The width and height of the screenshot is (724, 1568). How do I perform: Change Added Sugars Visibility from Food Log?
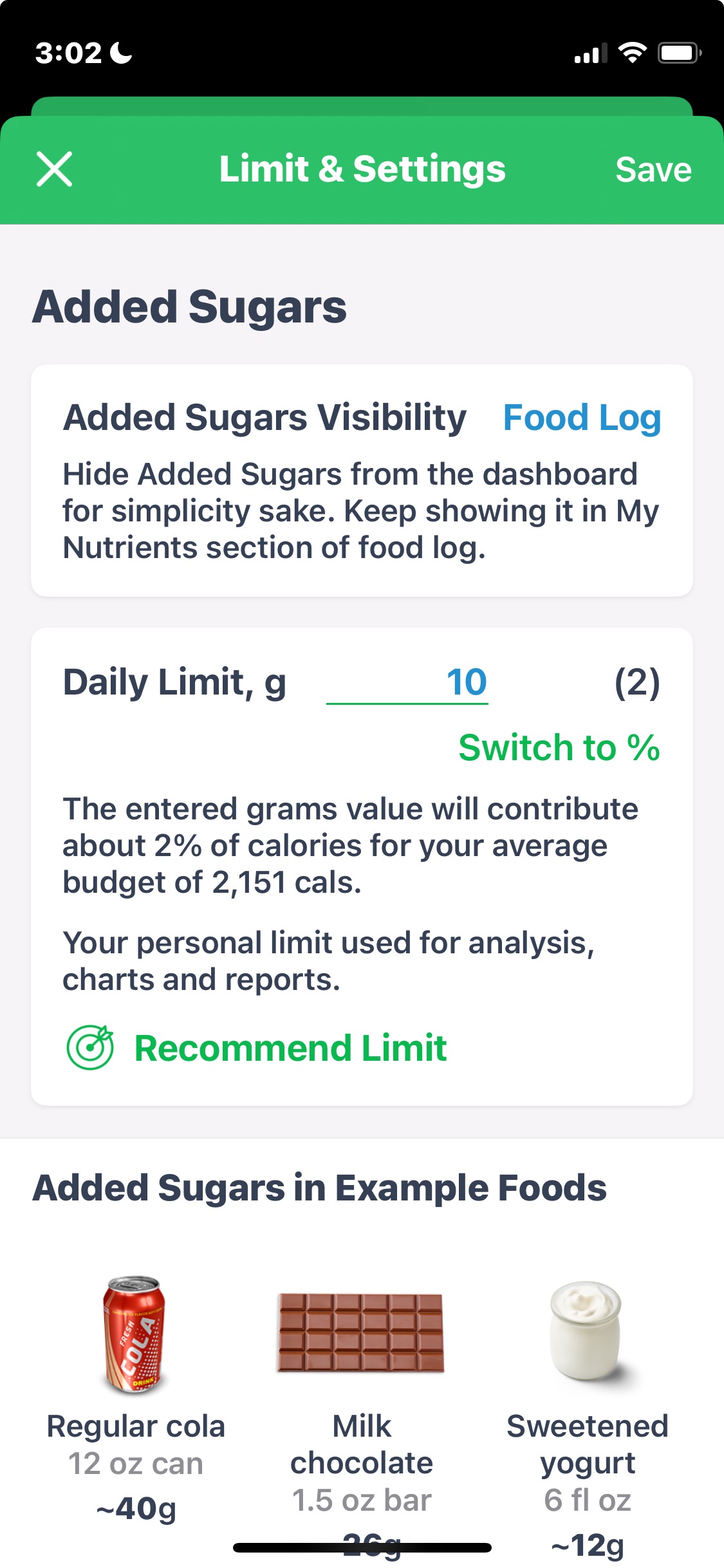[581, 418]
